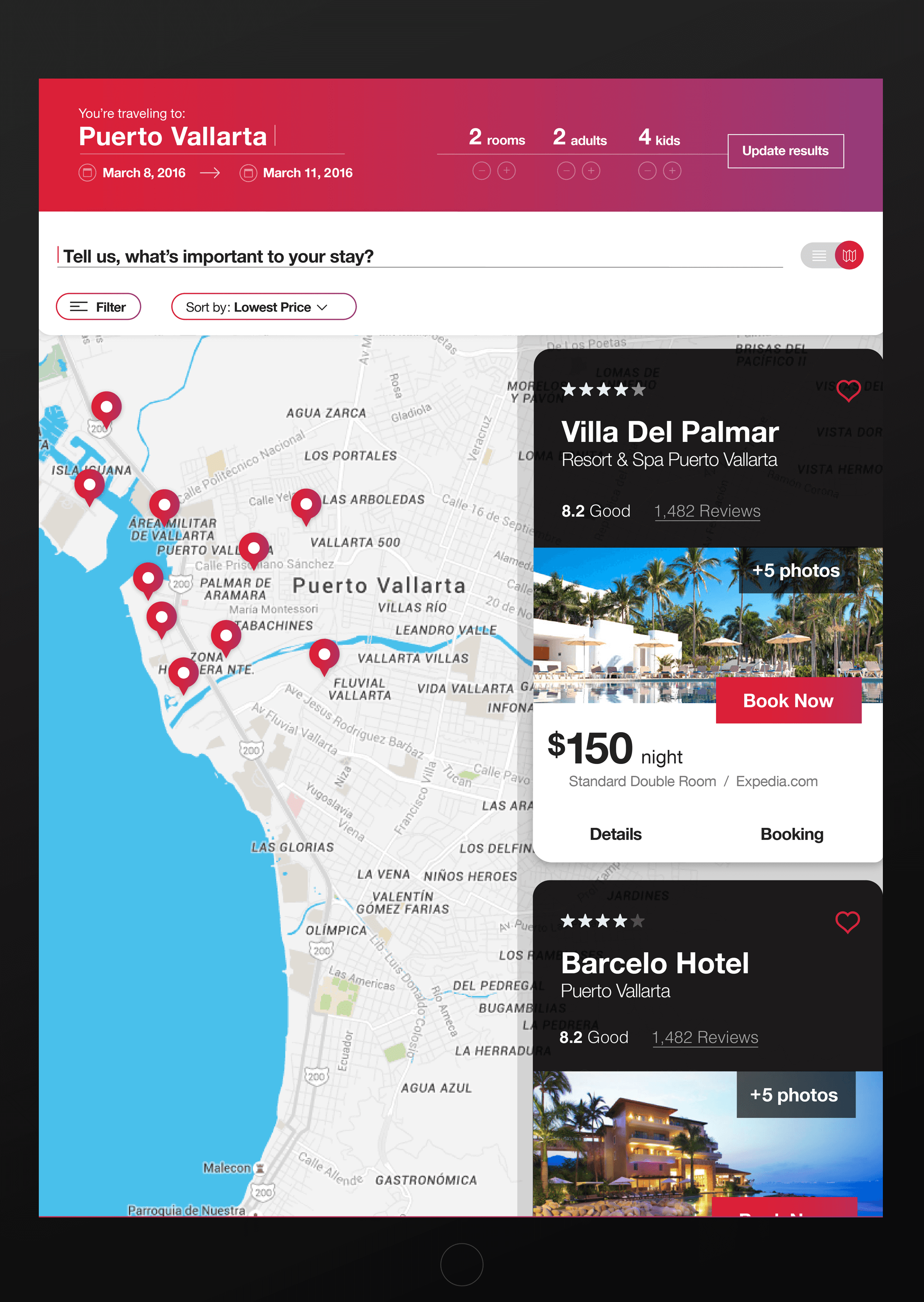Book Now at Villa Del Palmar
The height and width of the screenshot is (1302, 924).
[x=788, y=701]
